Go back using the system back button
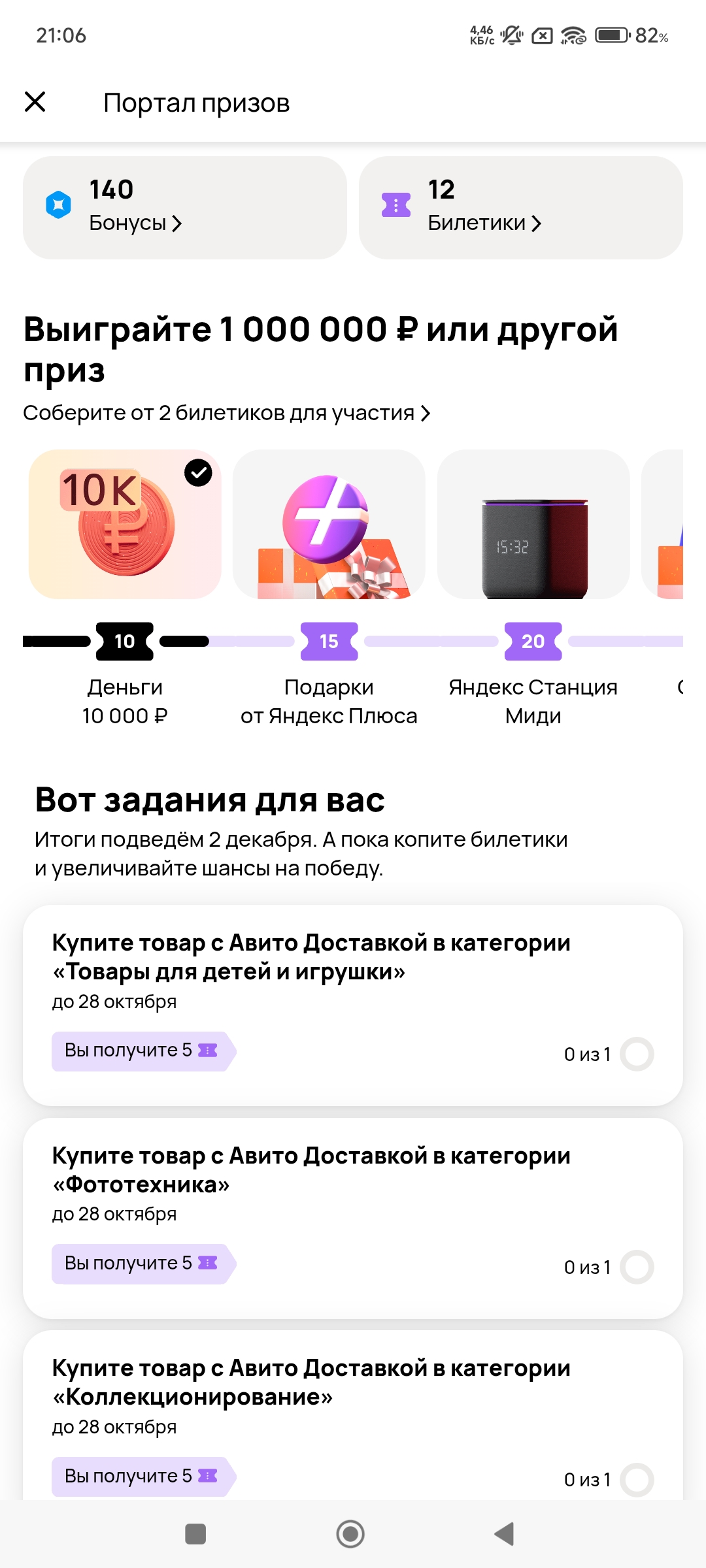The image size is (706, 1568). pyautogui.click(x=505, y=1533)
